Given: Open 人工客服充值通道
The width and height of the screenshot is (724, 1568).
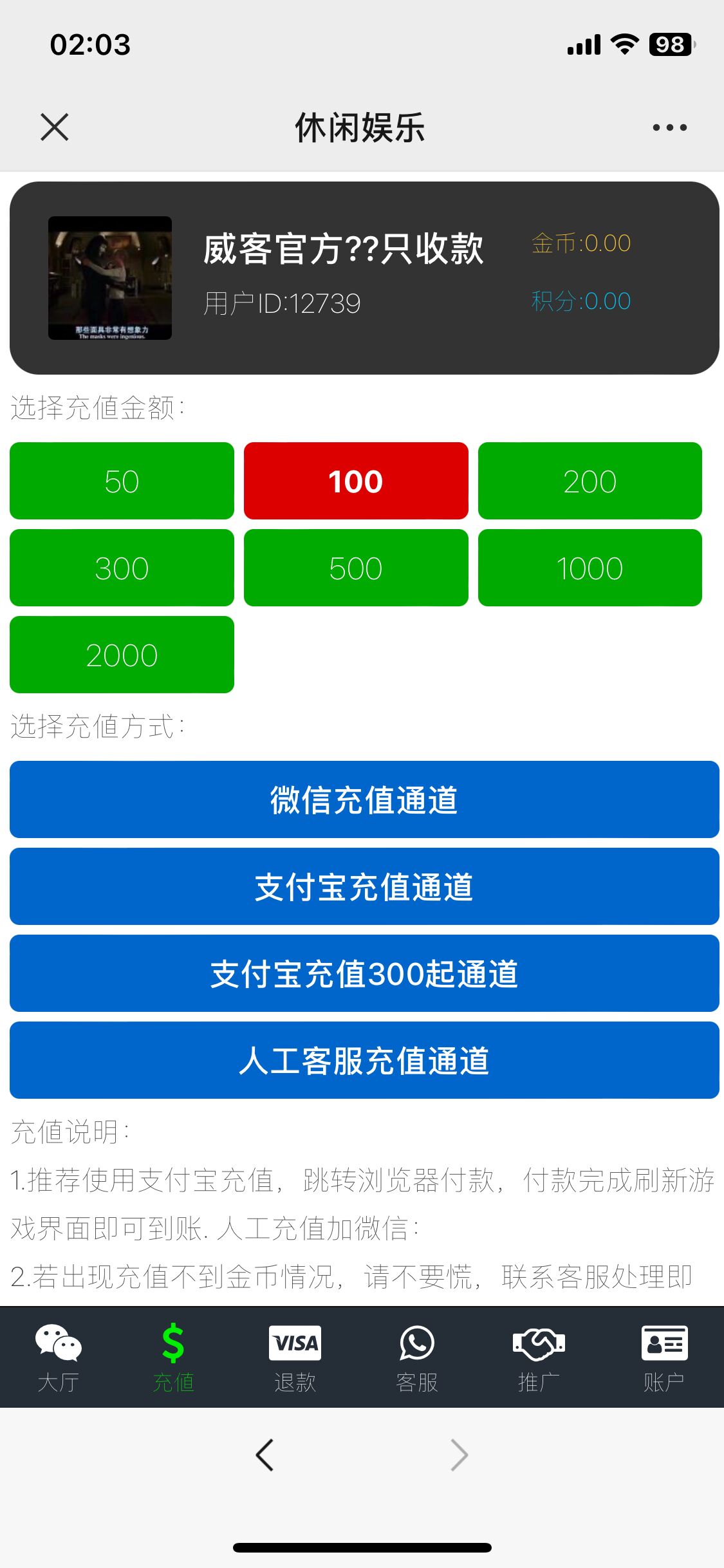Looking at the screenshot, I should 364,1060.
